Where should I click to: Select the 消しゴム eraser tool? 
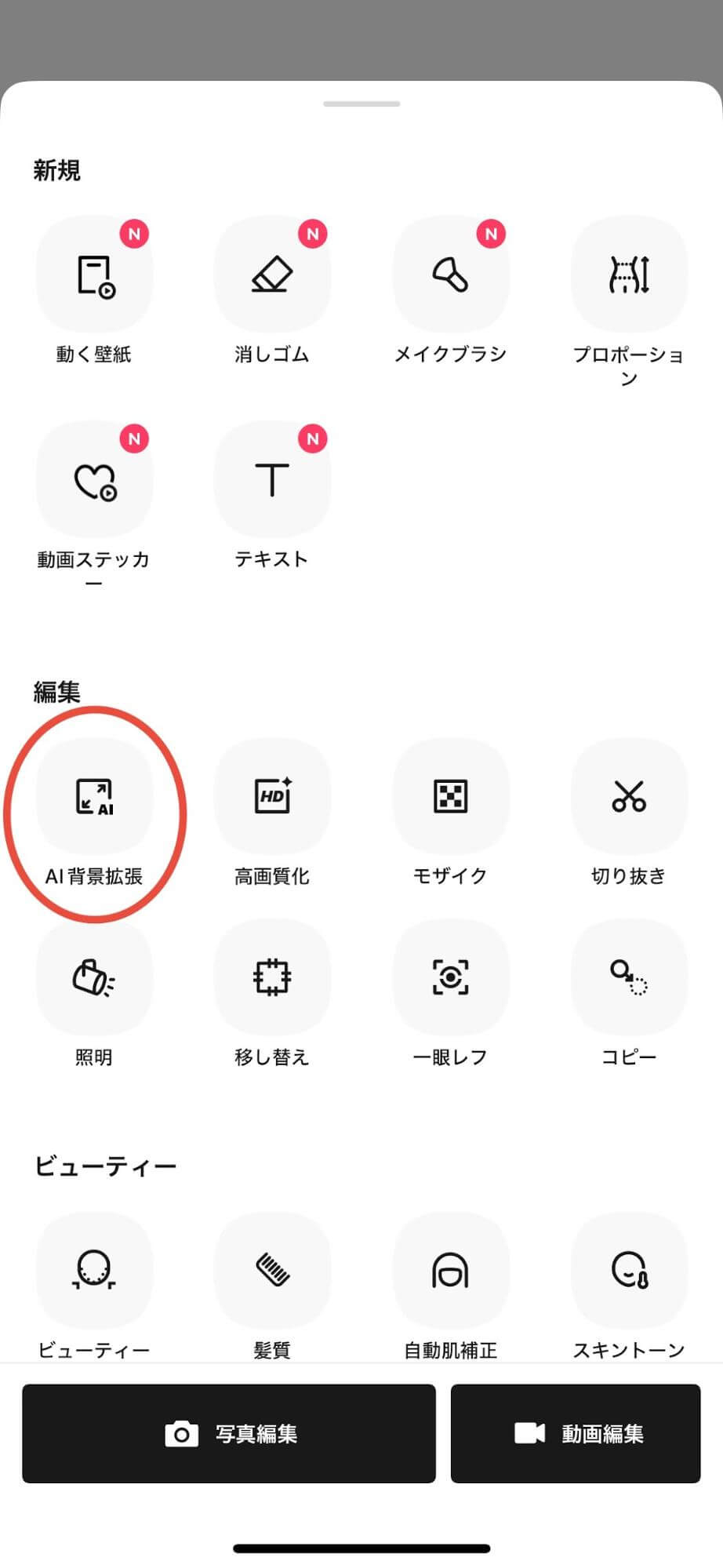point(272,275)
